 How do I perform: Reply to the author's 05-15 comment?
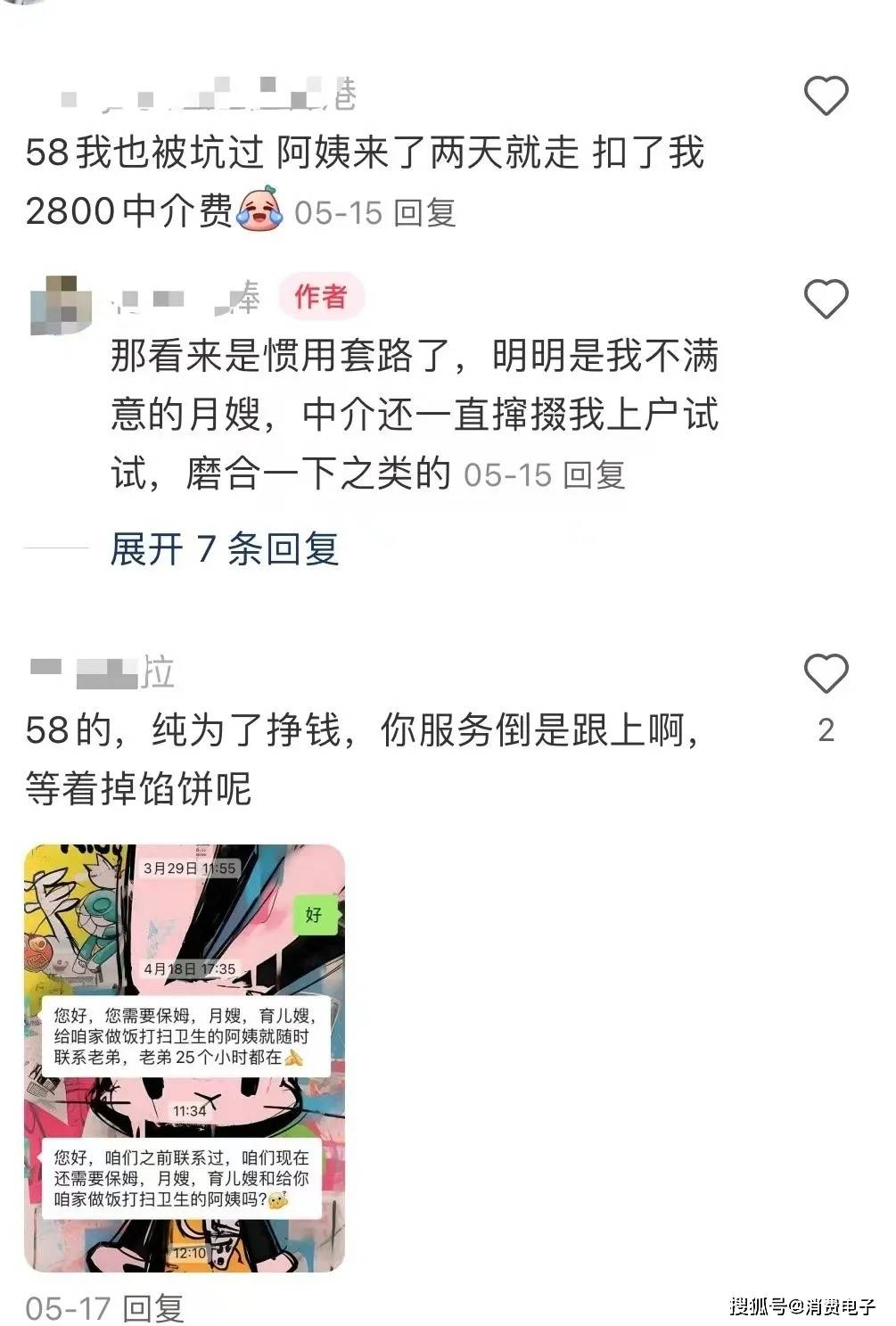click(x=594, y=474)
